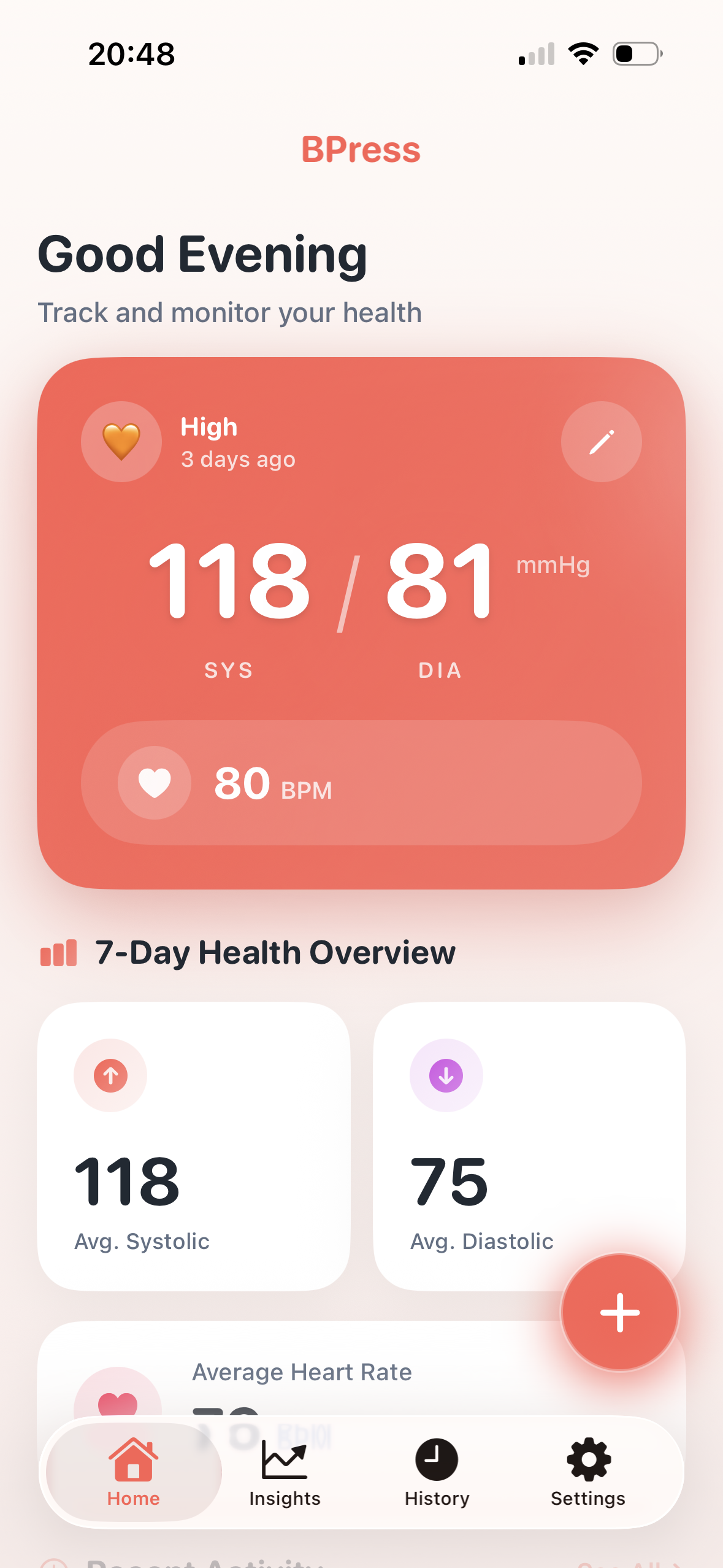723x1568 pixels.
Task: Tap the edit pencil on the blood pressure card
Action: point(601,442)
